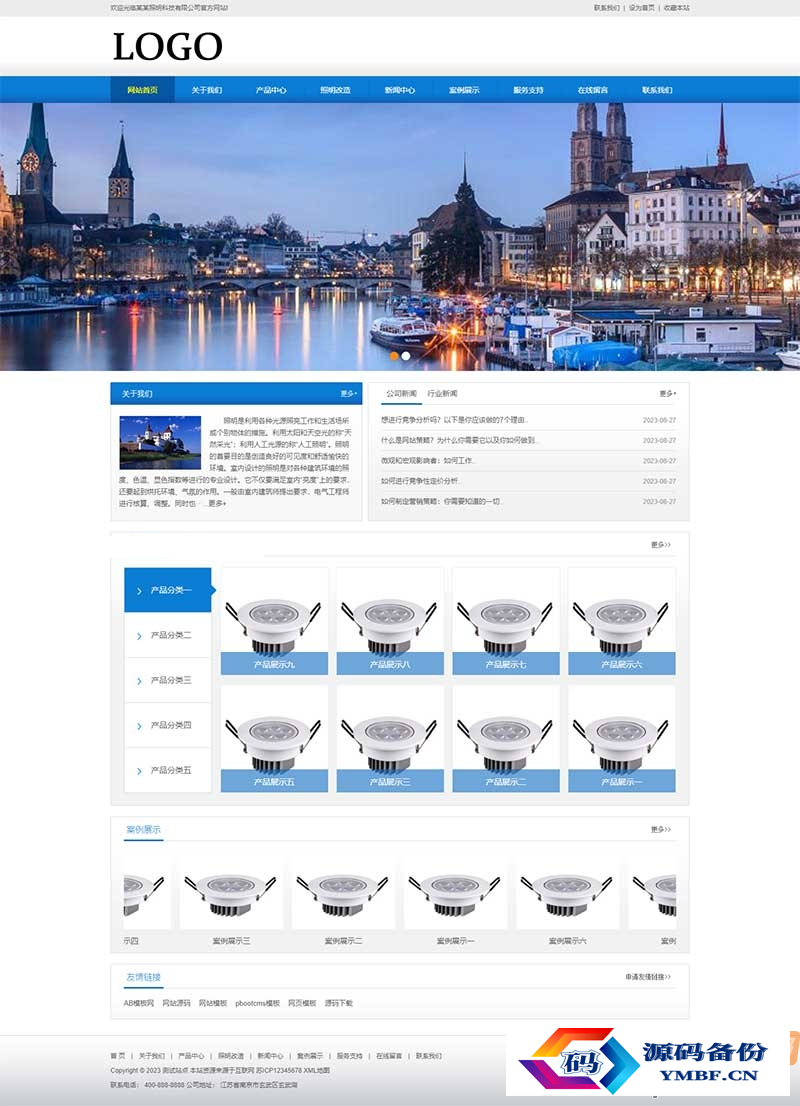Open 案例展示 from the navigation bar

[464, 90]
